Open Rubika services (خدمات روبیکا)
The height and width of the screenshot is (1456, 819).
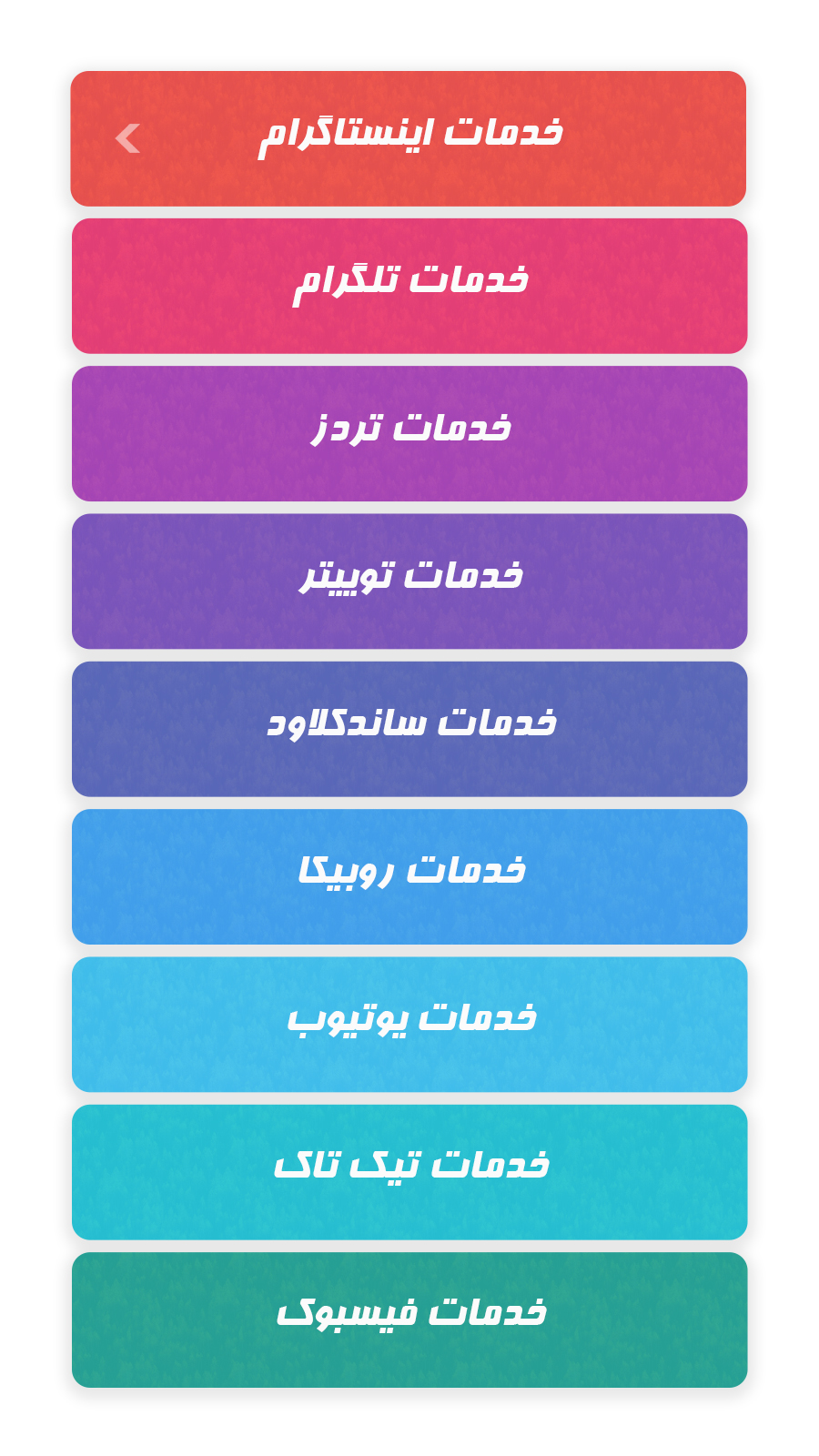click(409, 875)
